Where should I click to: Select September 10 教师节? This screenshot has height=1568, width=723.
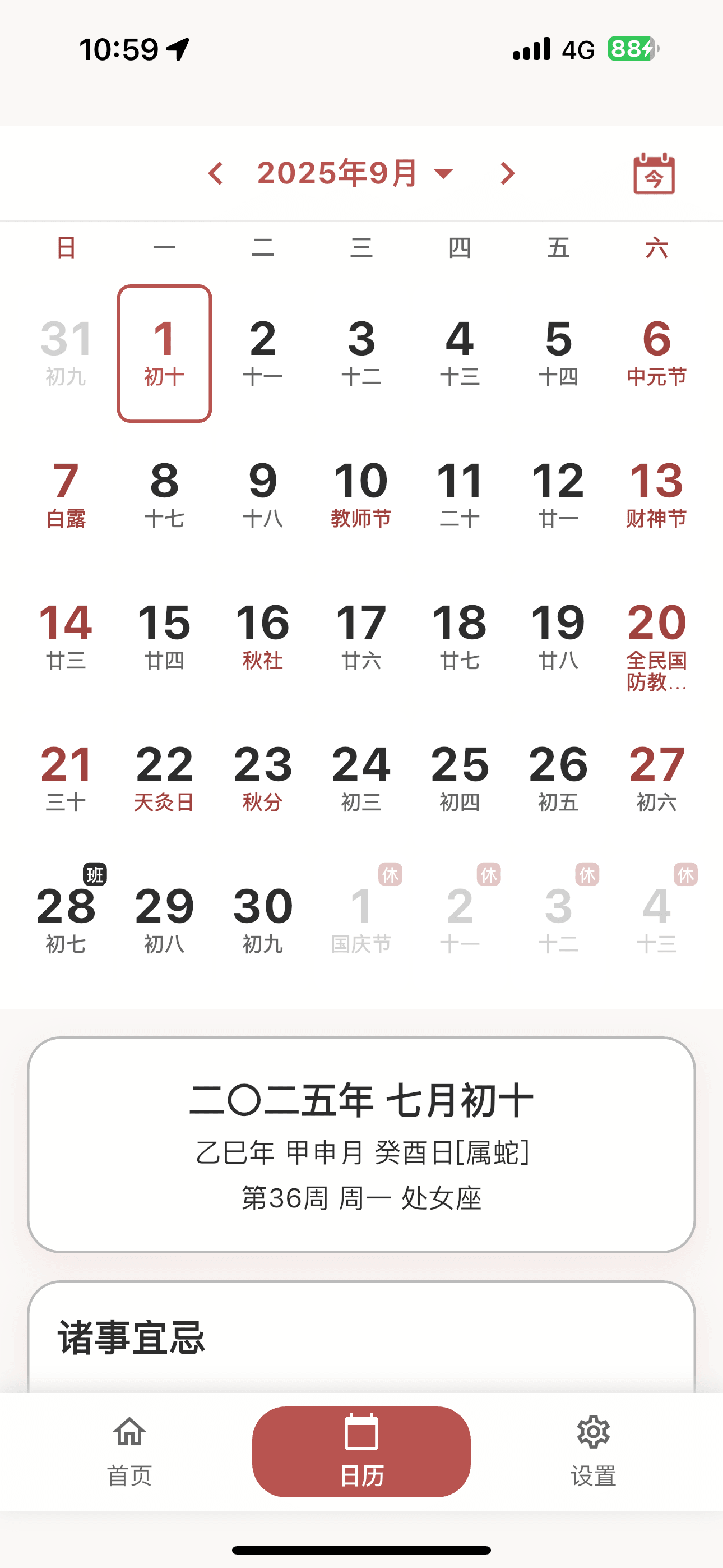[x=361, y=493]
